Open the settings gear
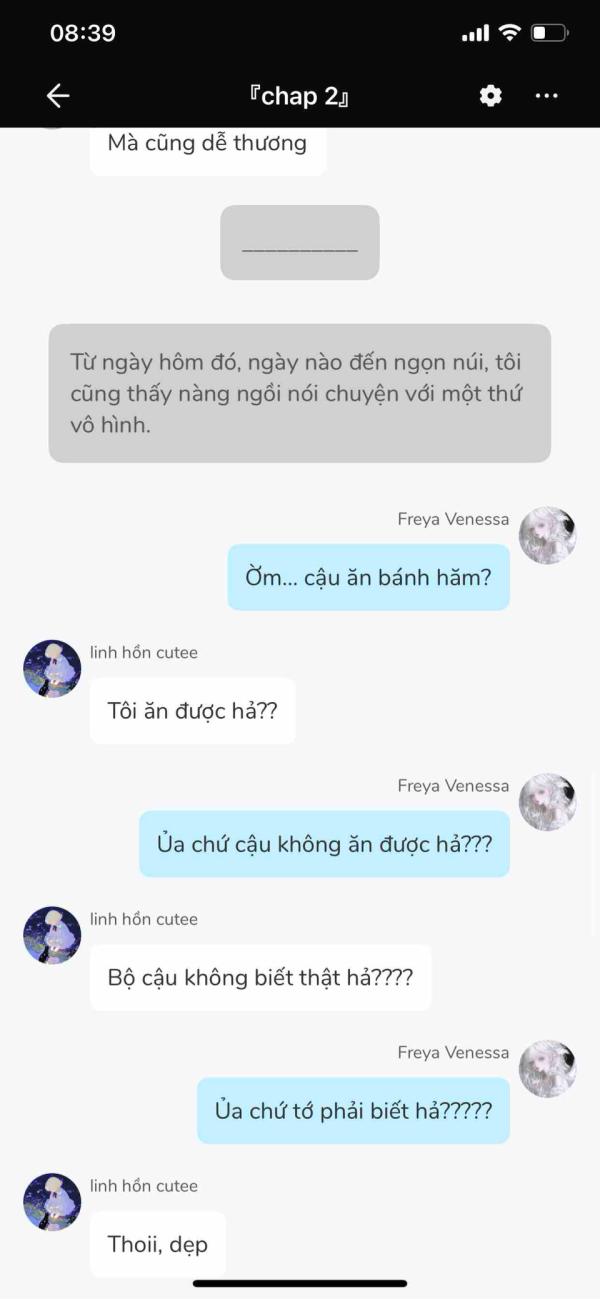Screen dimensions: 600x1299 [x=490, y=96]
